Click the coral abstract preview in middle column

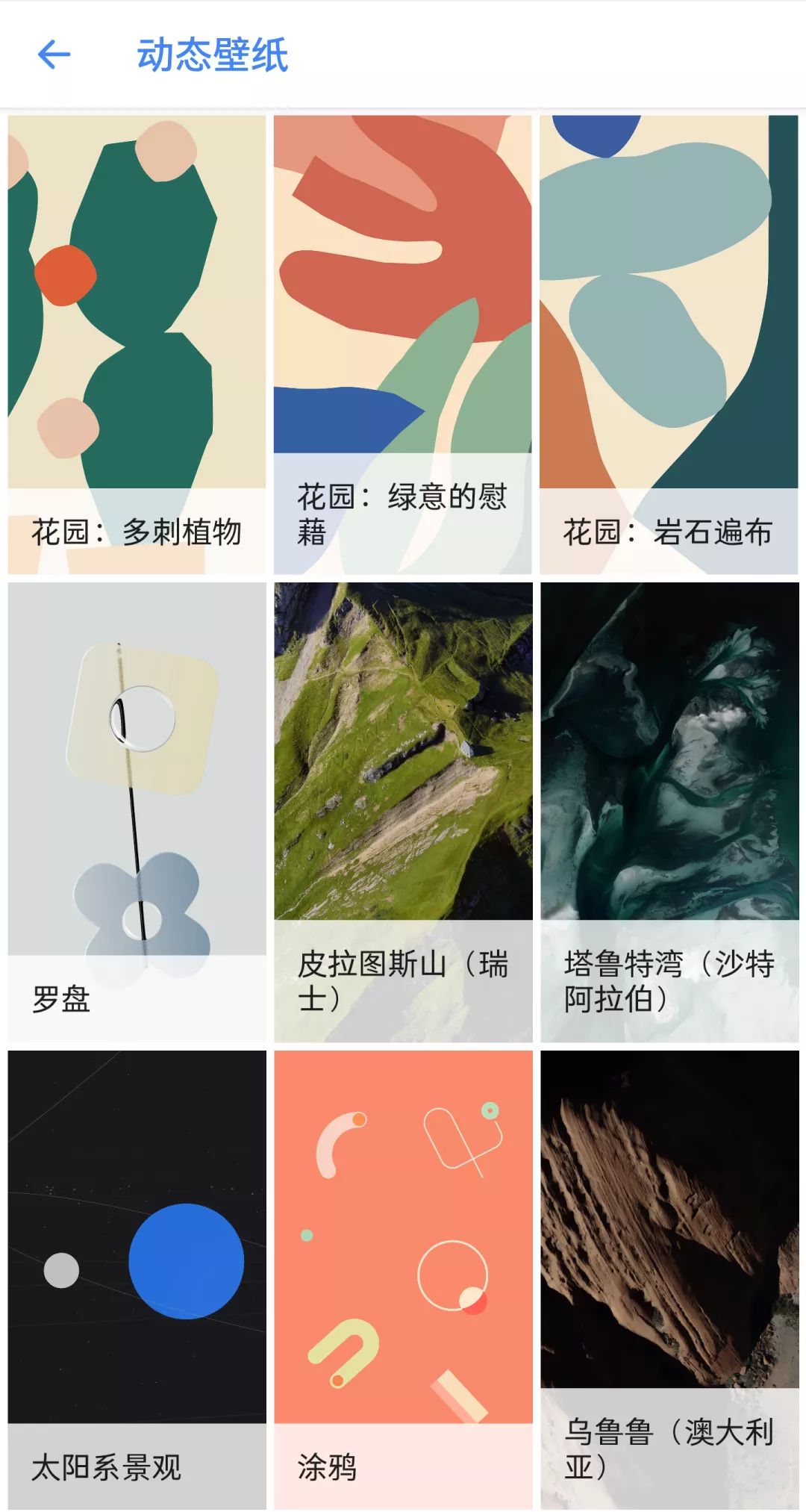tap(403, 299)
